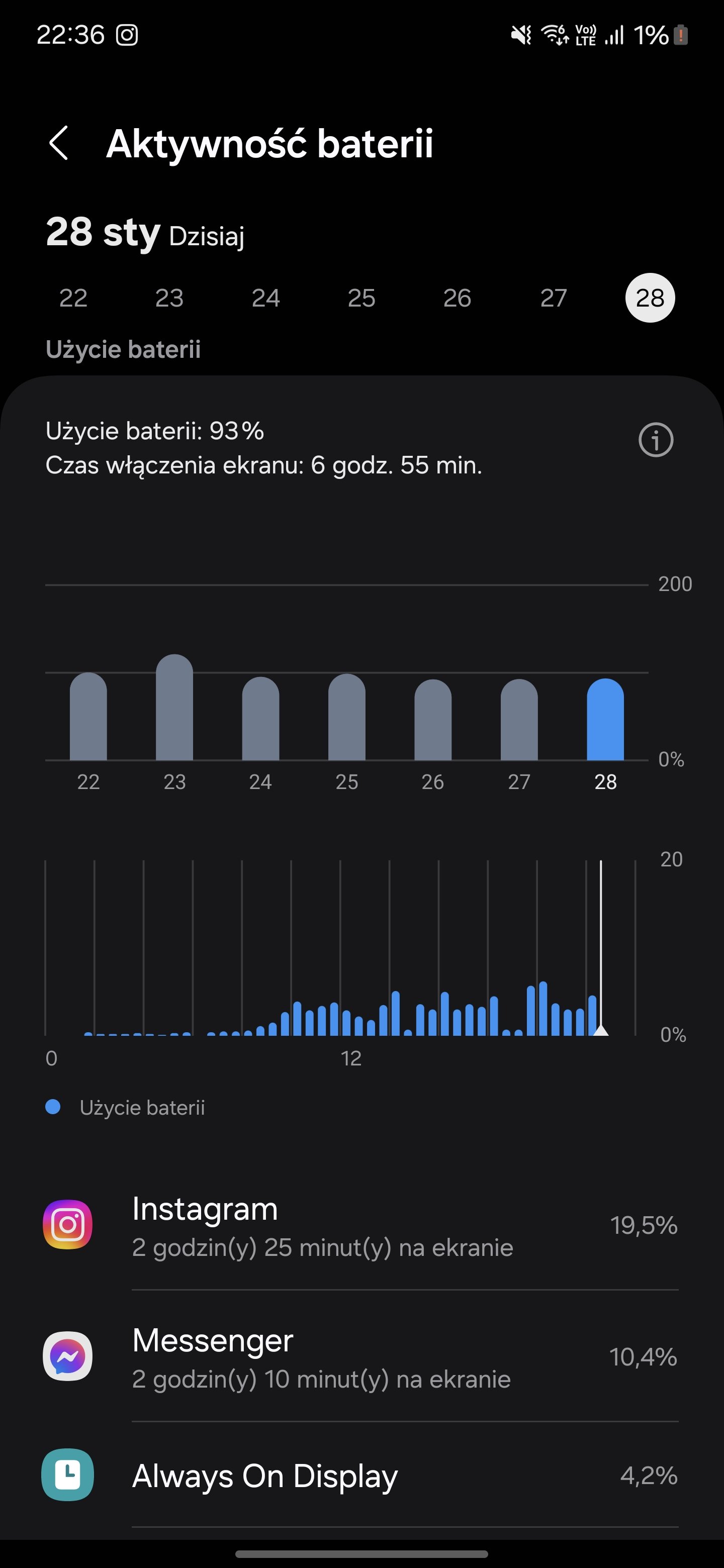Select day 27 in the date strip

point(554,298)
